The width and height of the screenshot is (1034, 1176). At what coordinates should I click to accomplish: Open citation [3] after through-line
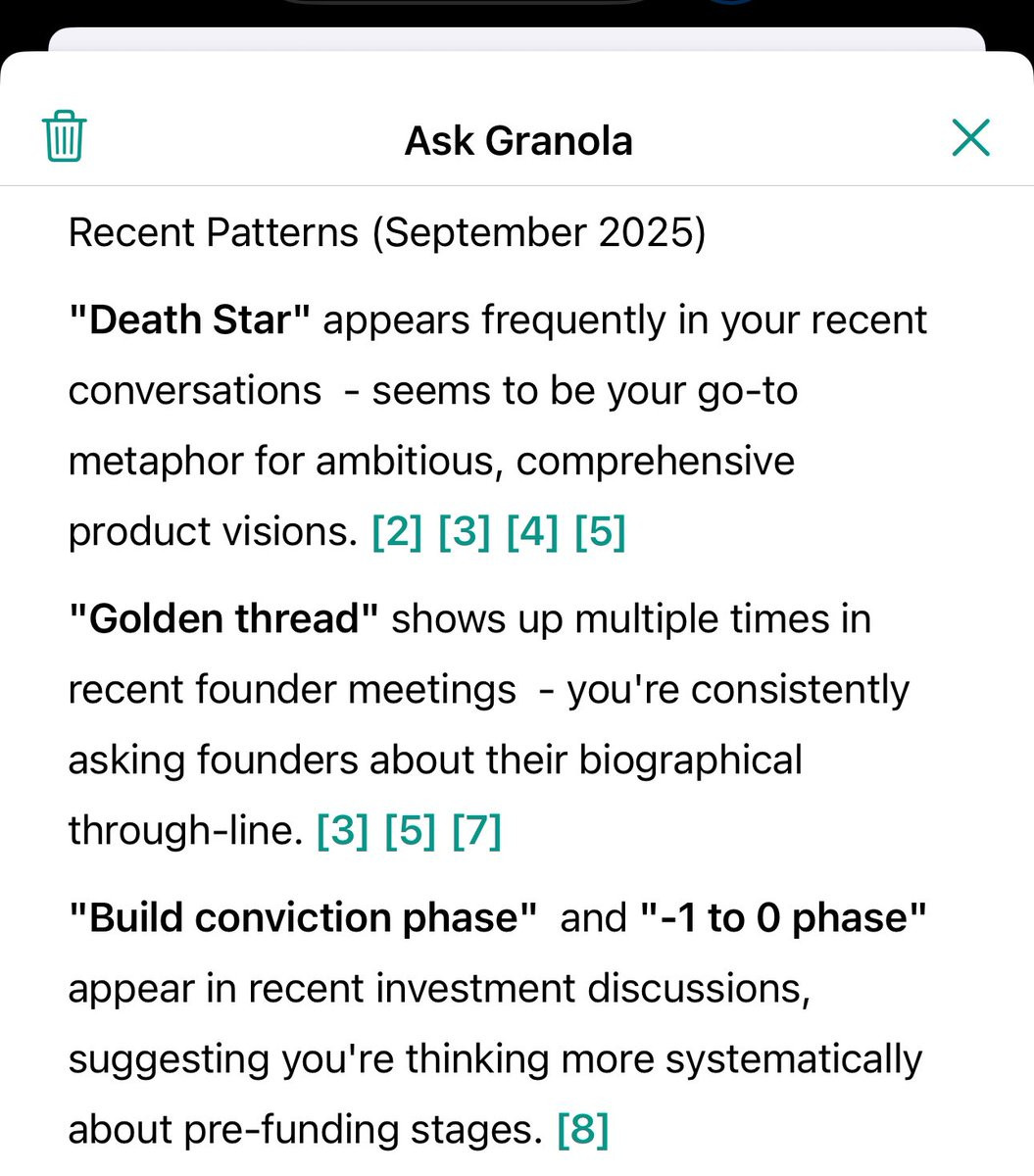click(342, 831)
